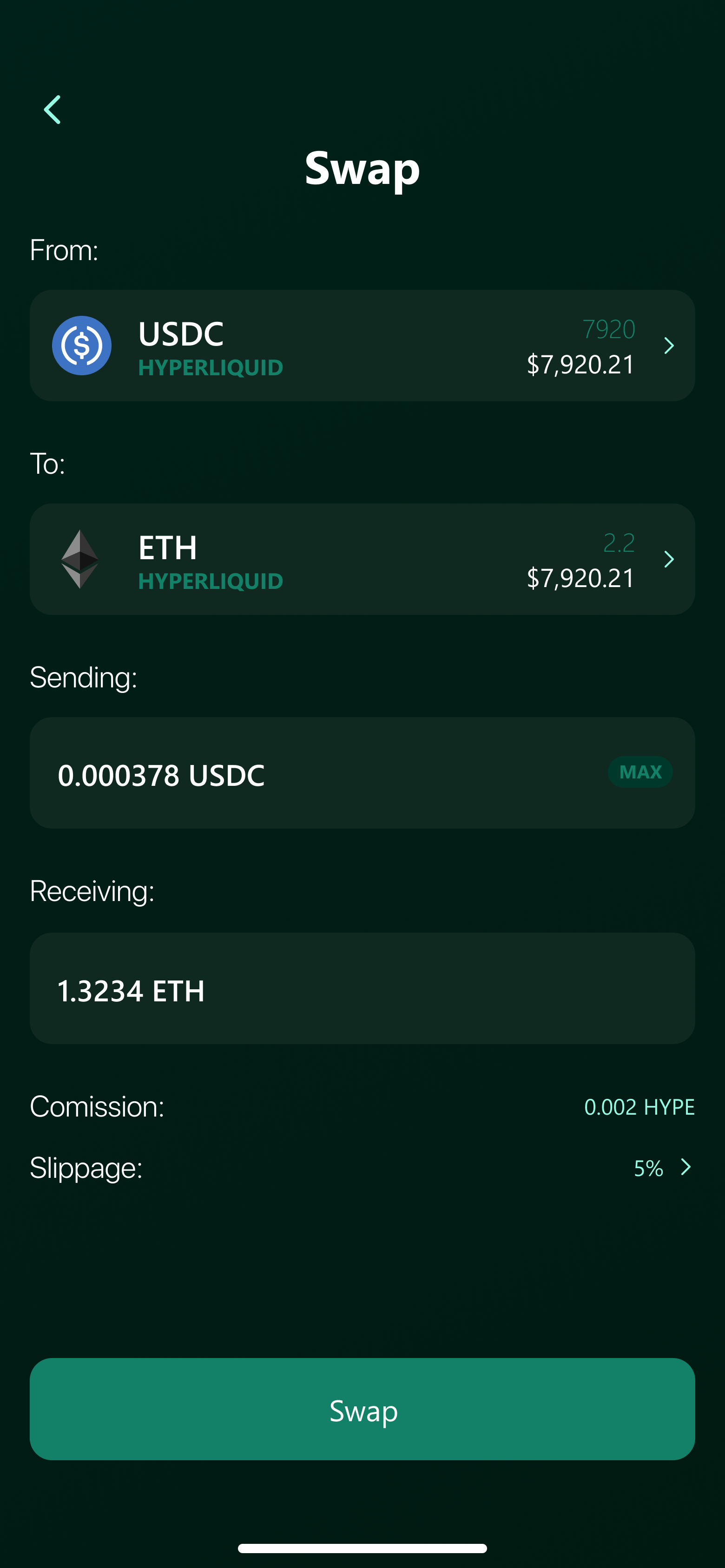
Task: Open slippage settings showing 5%
Action: point(663,1168)
